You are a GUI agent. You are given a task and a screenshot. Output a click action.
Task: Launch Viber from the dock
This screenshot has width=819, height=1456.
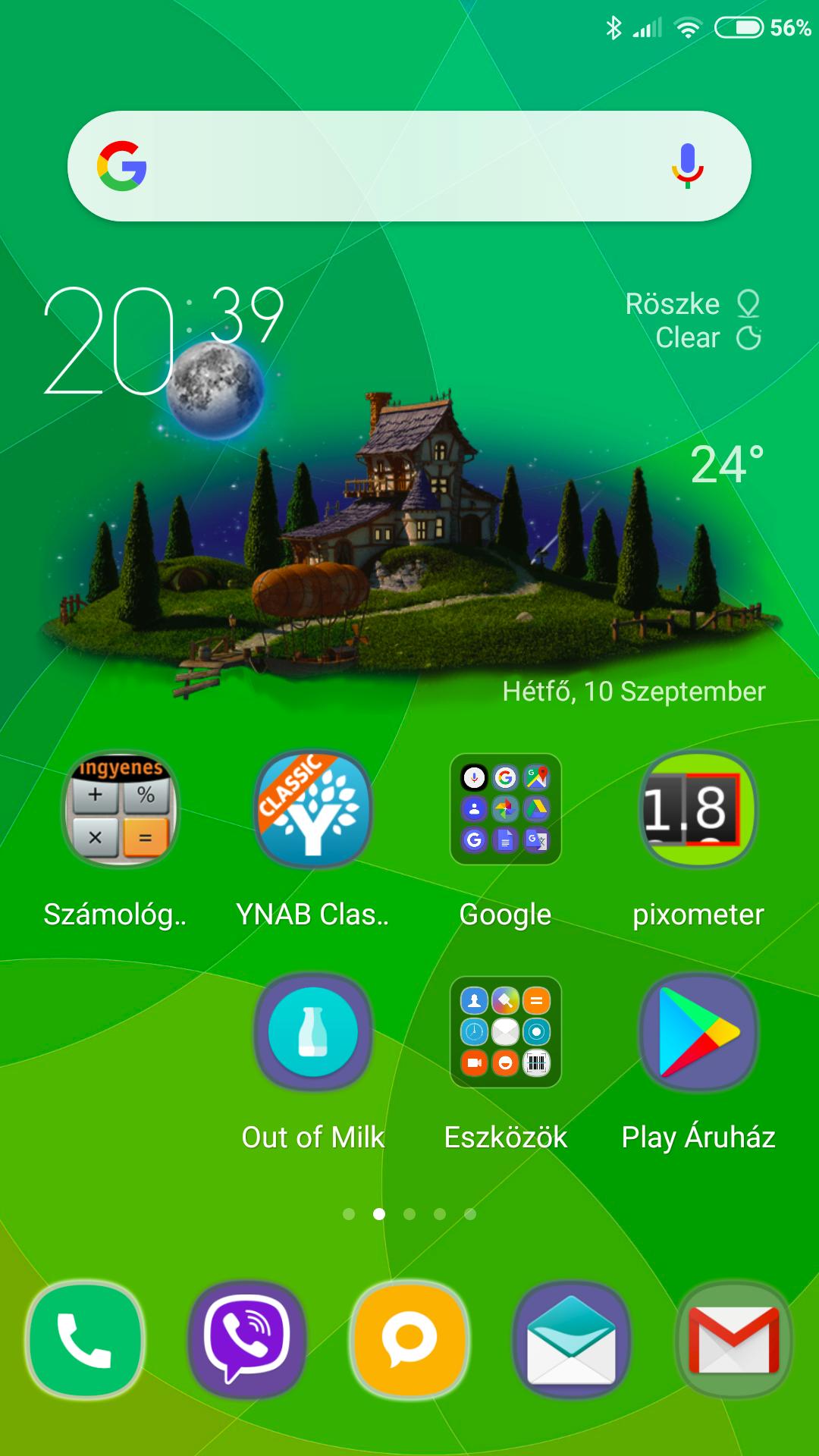247,1340
